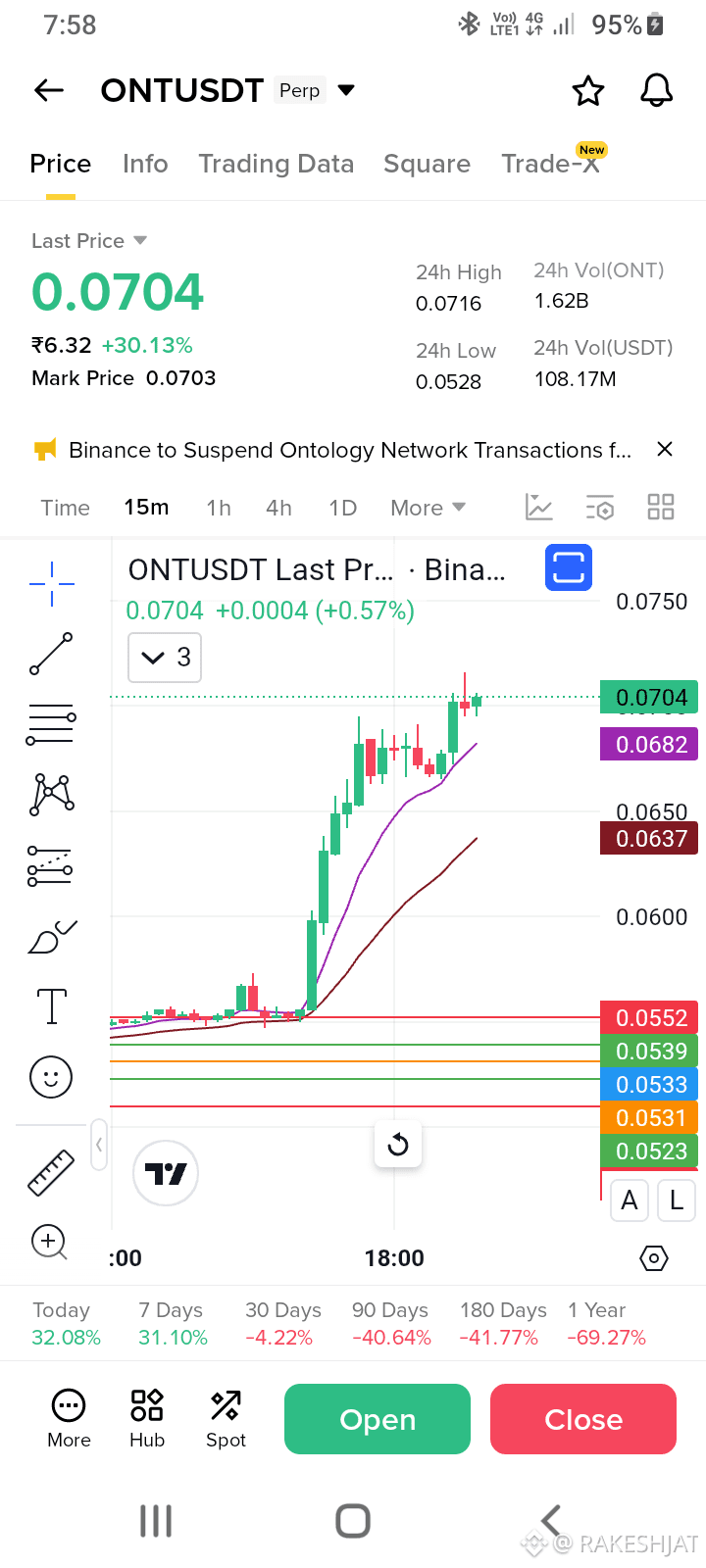Select the trend line drawing tool

tap(51, 654)
